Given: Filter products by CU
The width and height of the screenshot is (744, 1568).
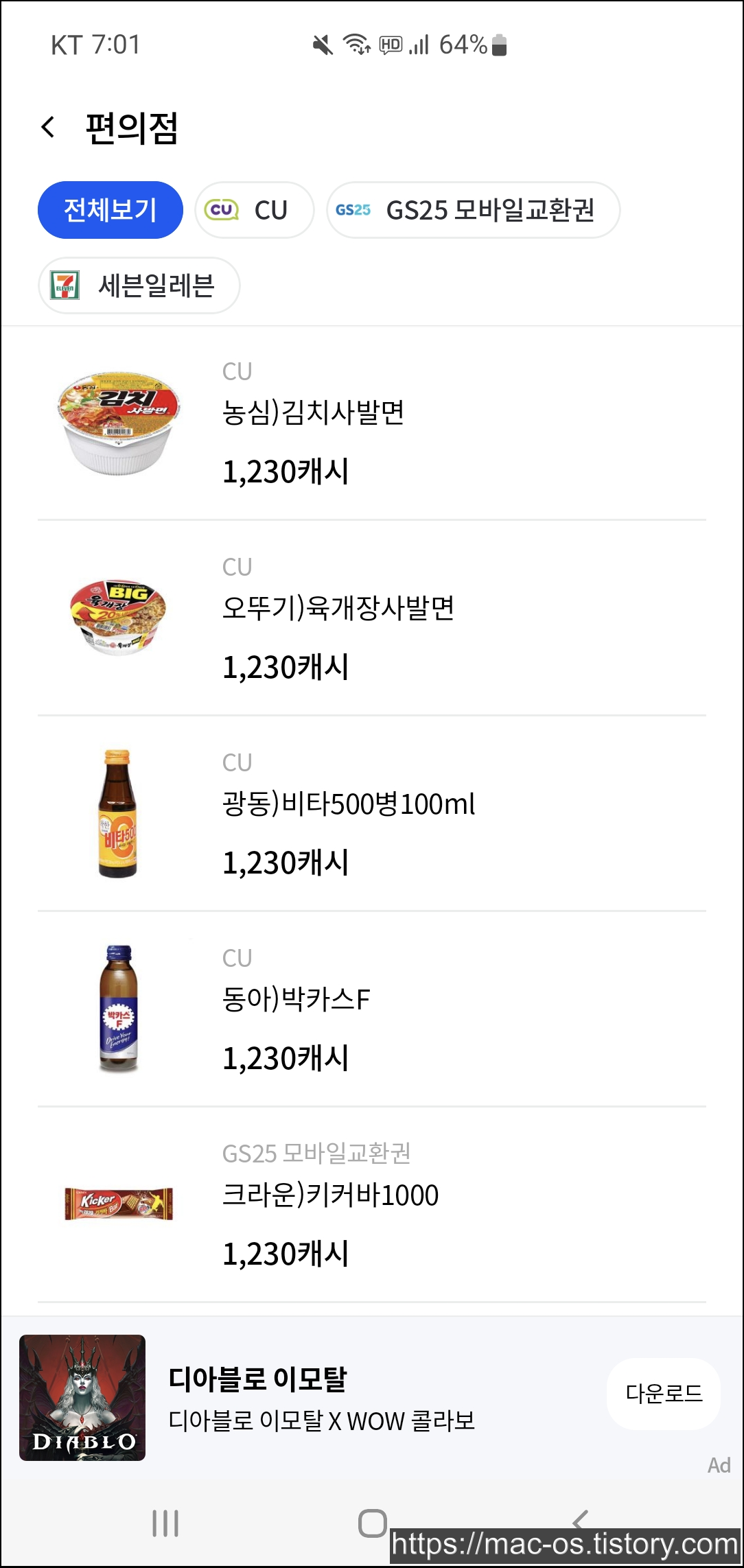Looking at the screenshot, I should pyautogui.click(x=254, y=210).
